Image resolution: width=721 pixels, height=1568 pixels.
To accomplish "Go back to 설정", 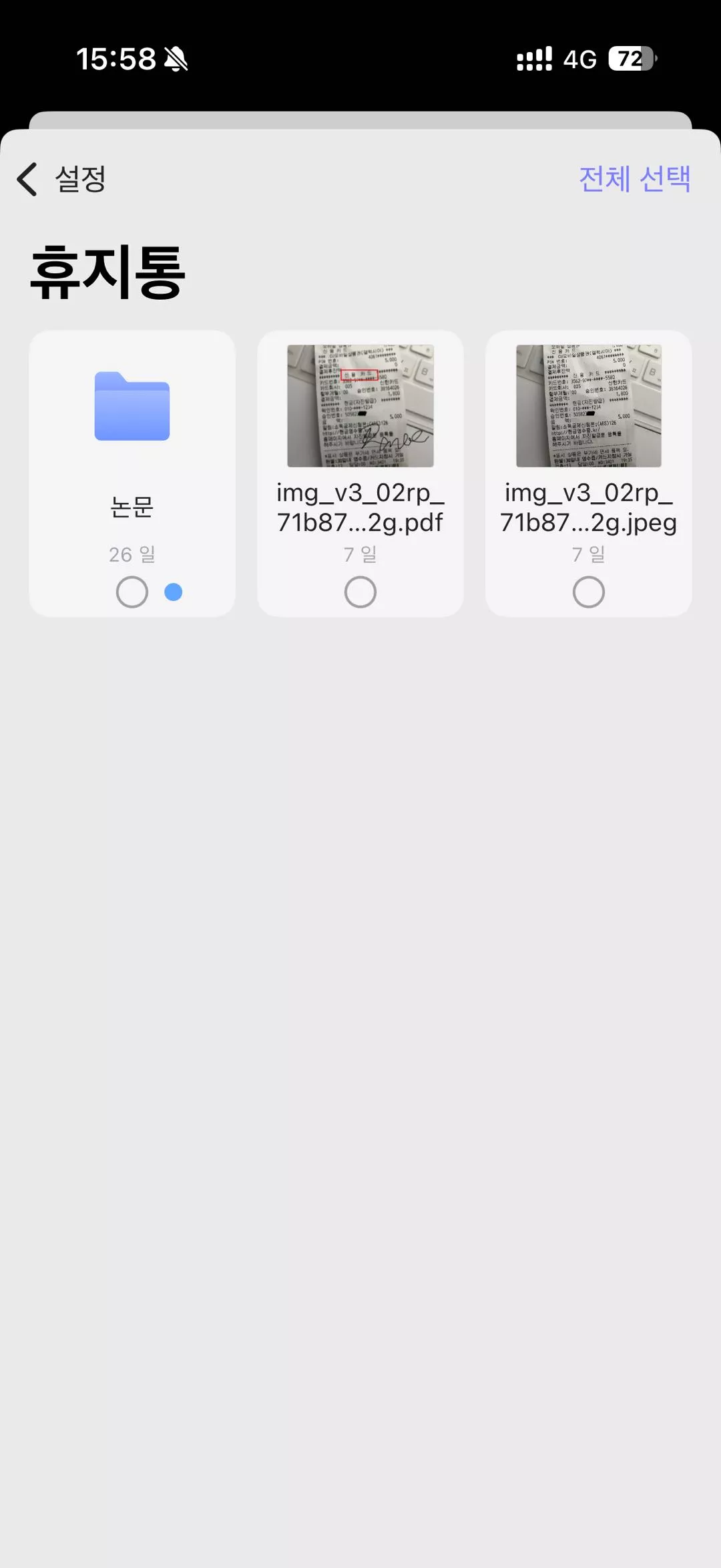I will tap(60, 179).
